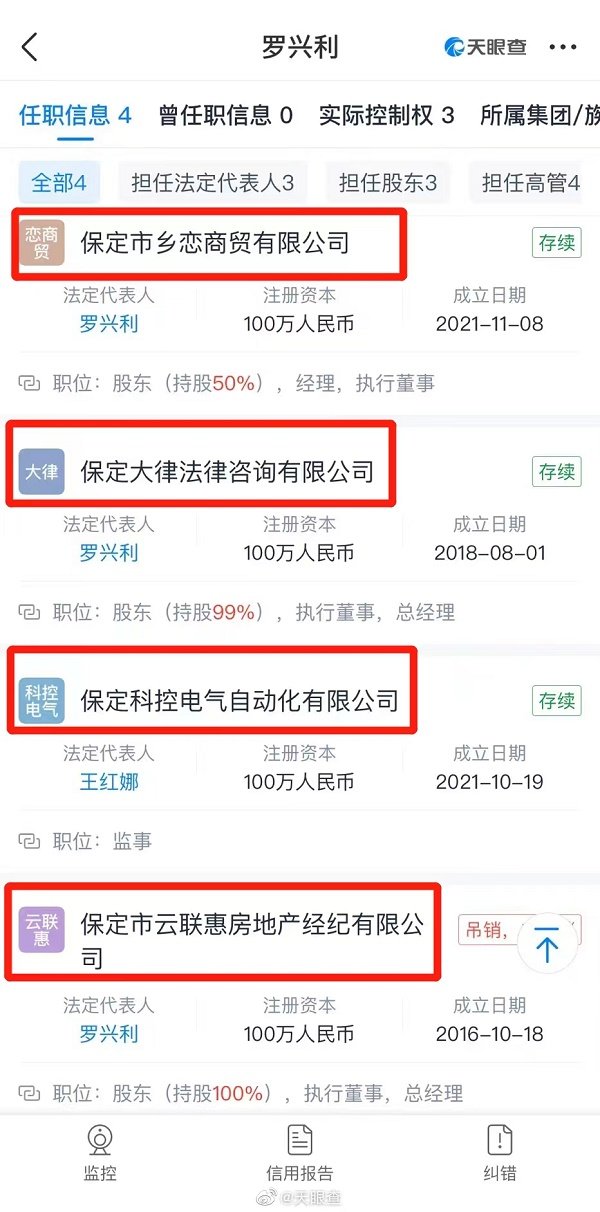The width and height of the screenshot is (600, 1212).
Task: Open 纠错 in the bottom bar
Action: point(499,1152)
